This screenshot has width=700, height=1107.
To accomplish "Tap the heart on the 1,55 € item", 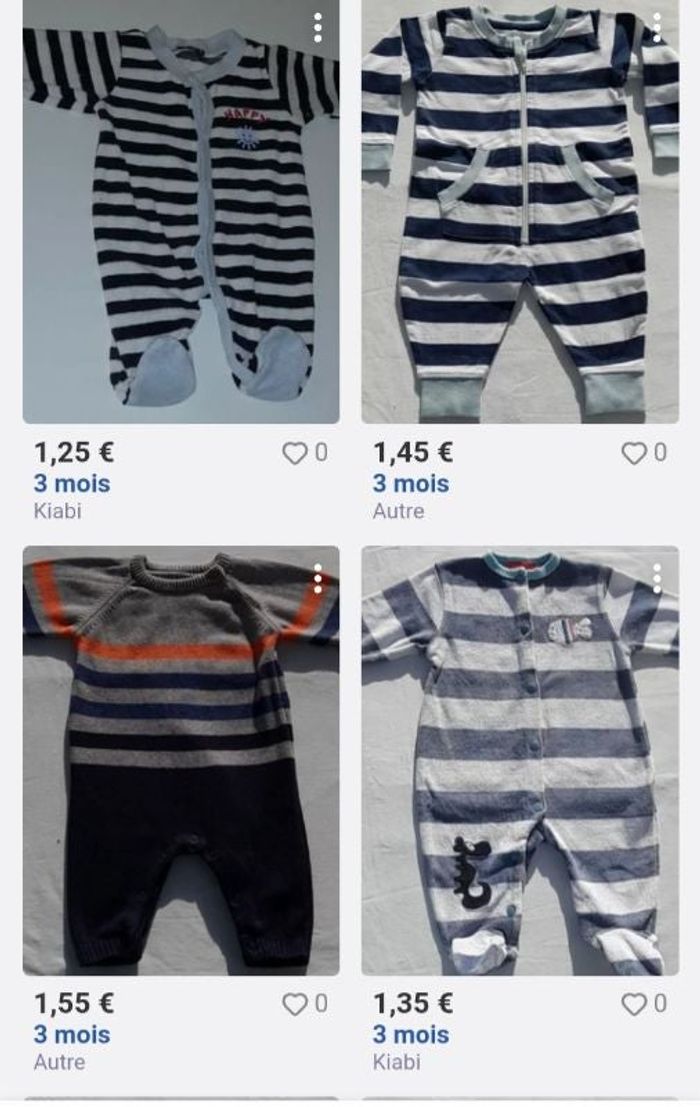I will 294,1005.
